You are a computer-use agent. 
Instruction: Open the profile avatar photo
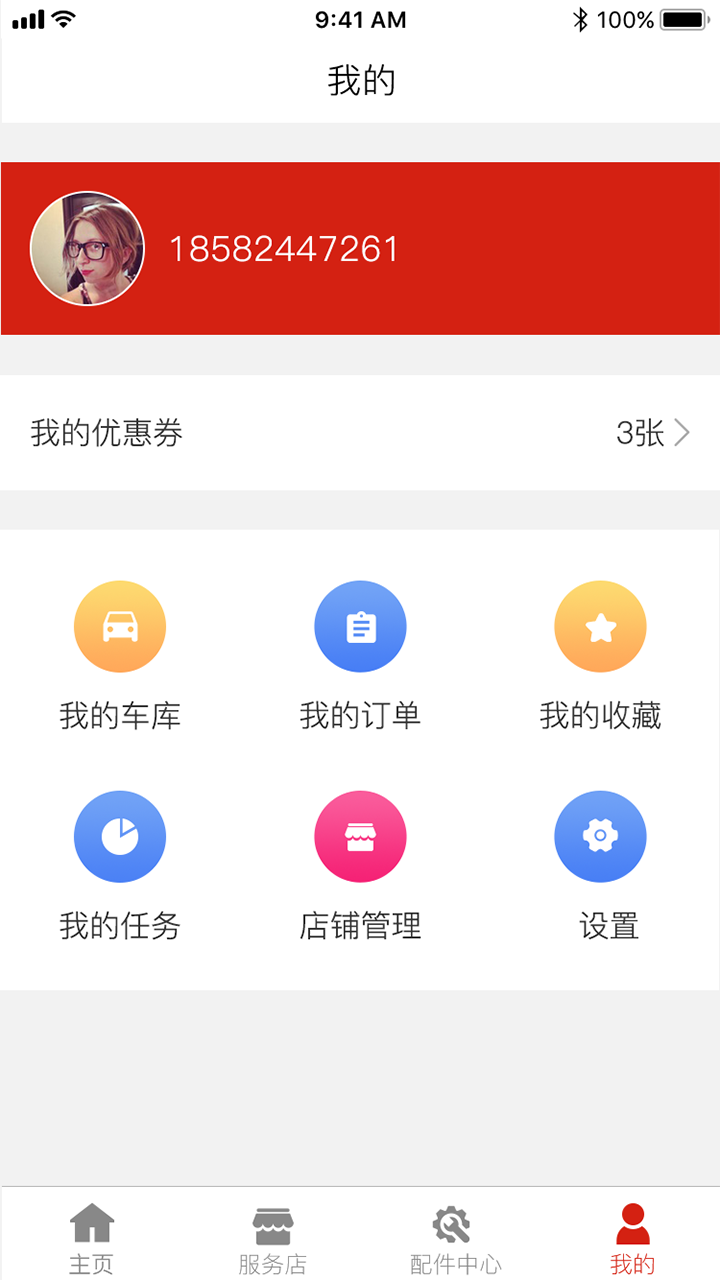(x=87, y=248)
